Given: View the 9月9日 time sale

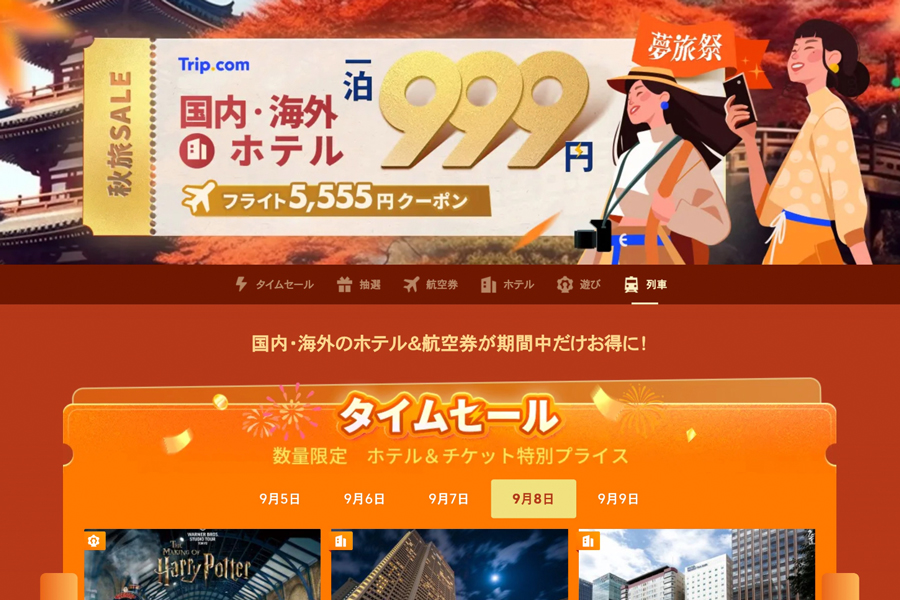Looking at the screenshot, I should pos(618,499).
